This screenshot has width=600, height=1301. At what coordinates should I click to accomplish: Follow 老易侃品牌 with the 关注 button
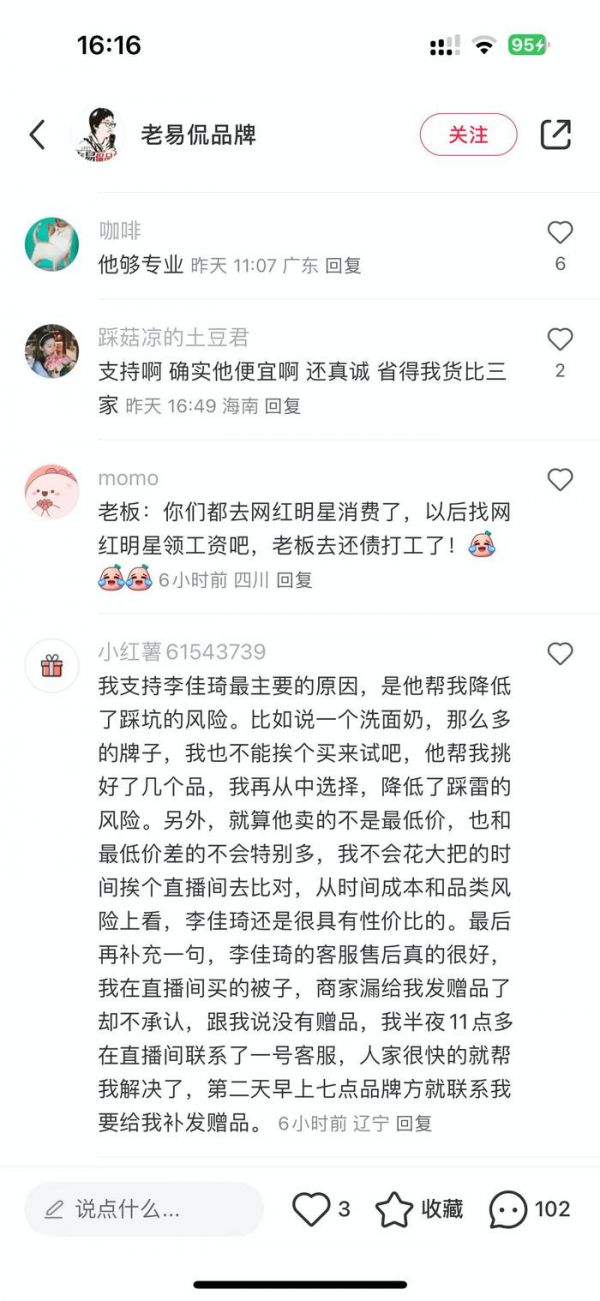pos(468,134)
